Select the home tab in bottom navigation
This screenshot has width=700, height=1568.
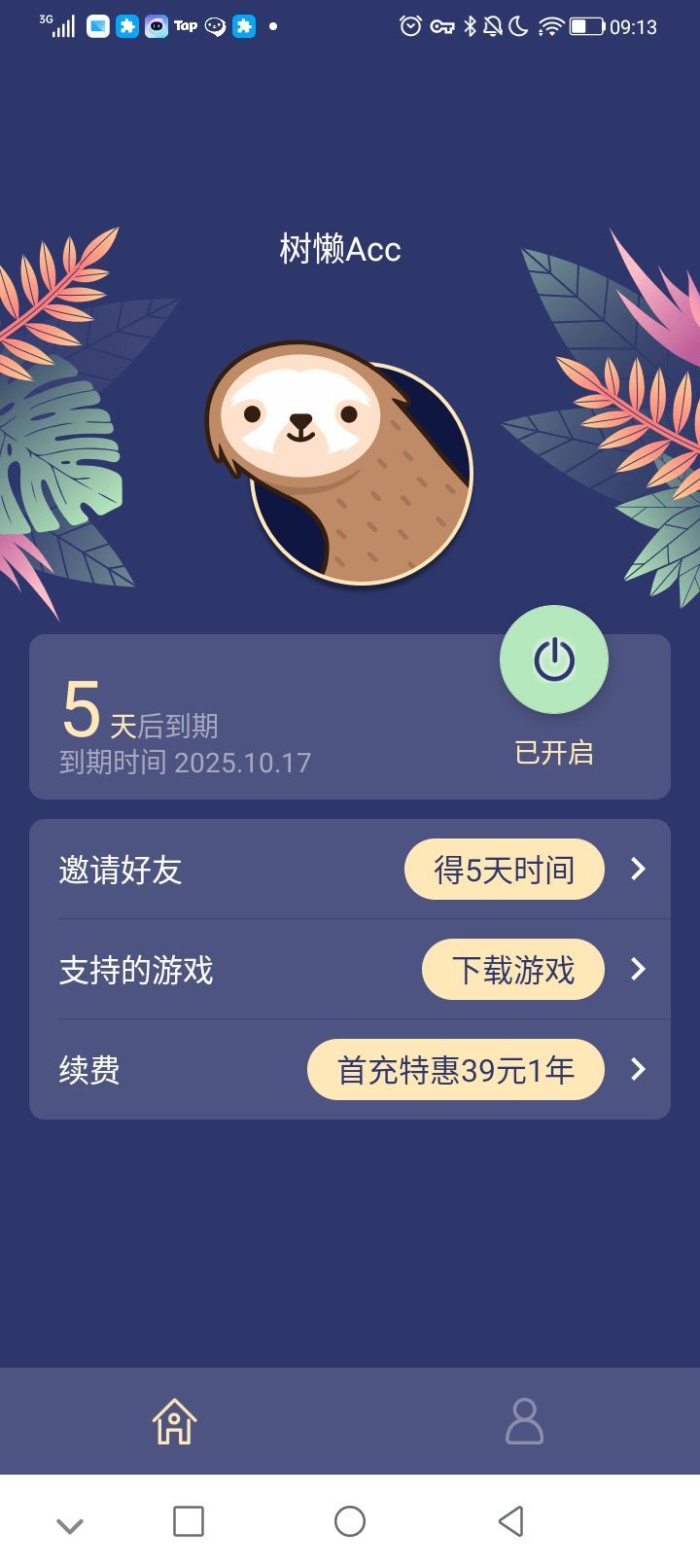click(x=173, y=1421)
